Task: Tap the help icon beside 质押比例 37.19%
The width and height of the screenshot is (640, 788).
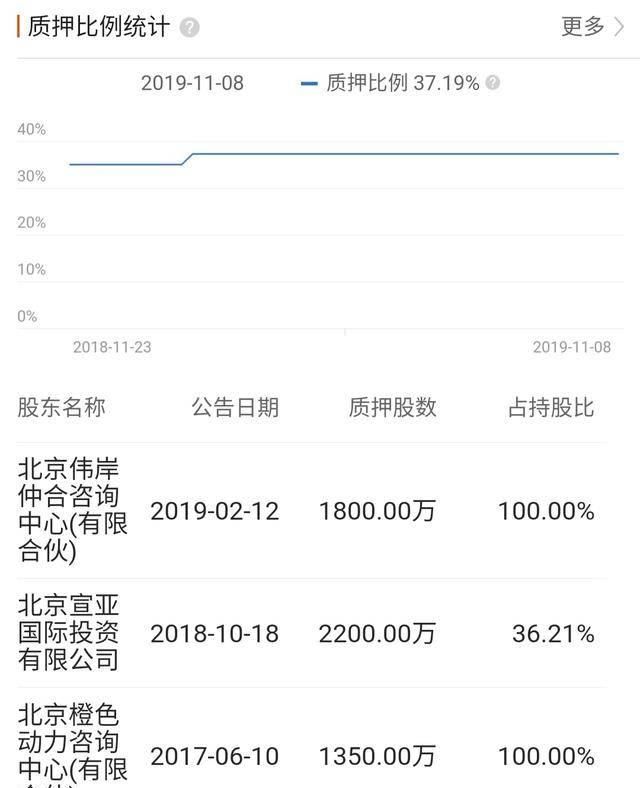Action: (492, 83)
